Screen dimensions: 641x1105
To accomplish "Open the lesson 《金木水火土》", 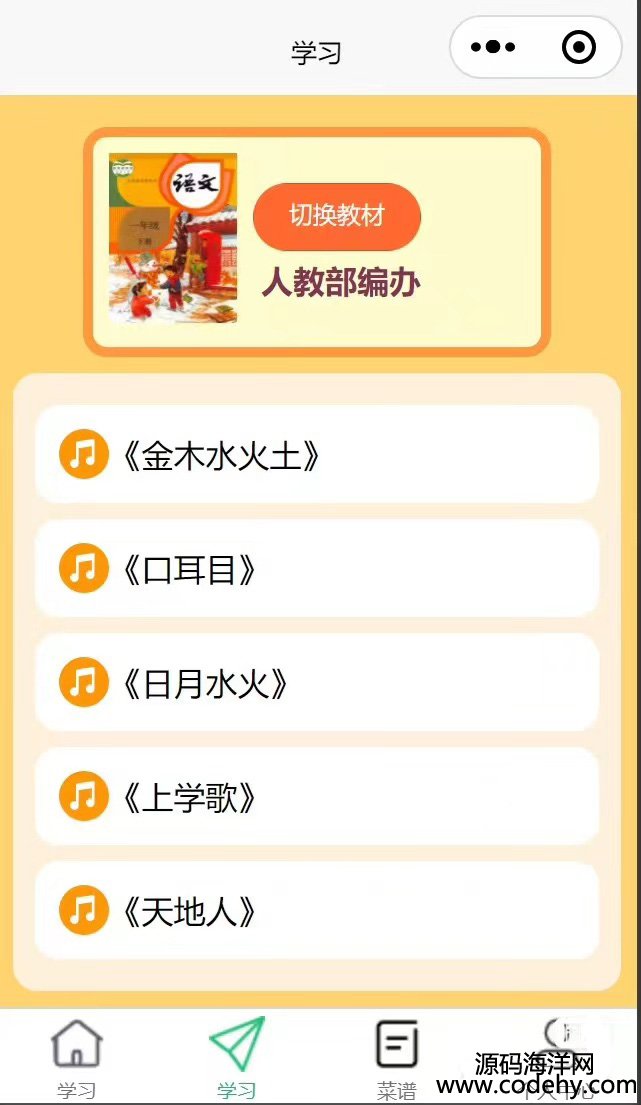I will click(x=317, y=456).
